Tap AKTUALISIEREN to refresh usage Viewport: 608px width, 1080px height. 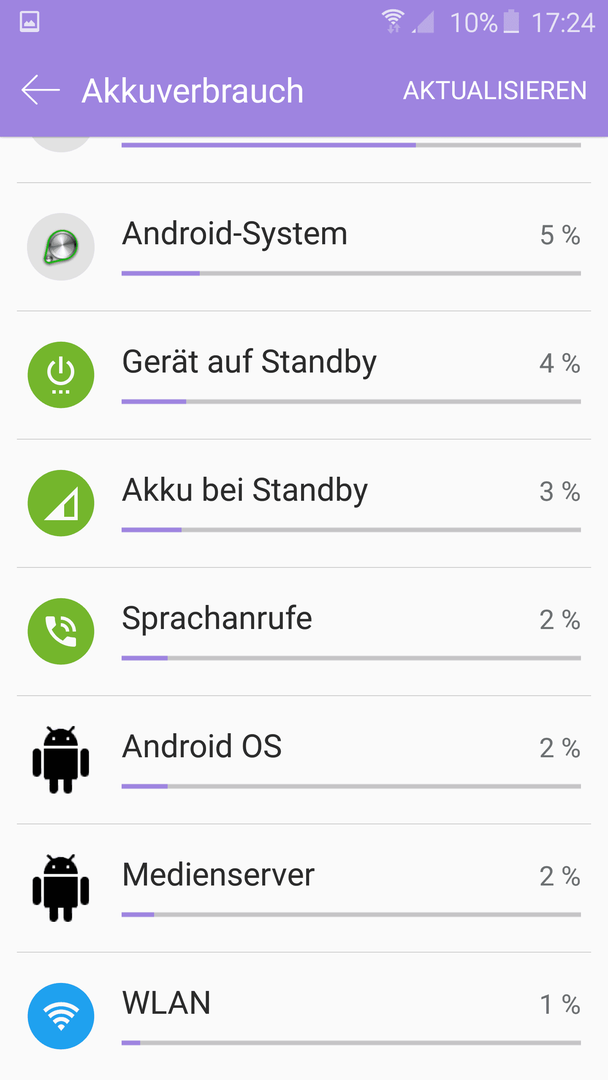(x=494, y=90)
